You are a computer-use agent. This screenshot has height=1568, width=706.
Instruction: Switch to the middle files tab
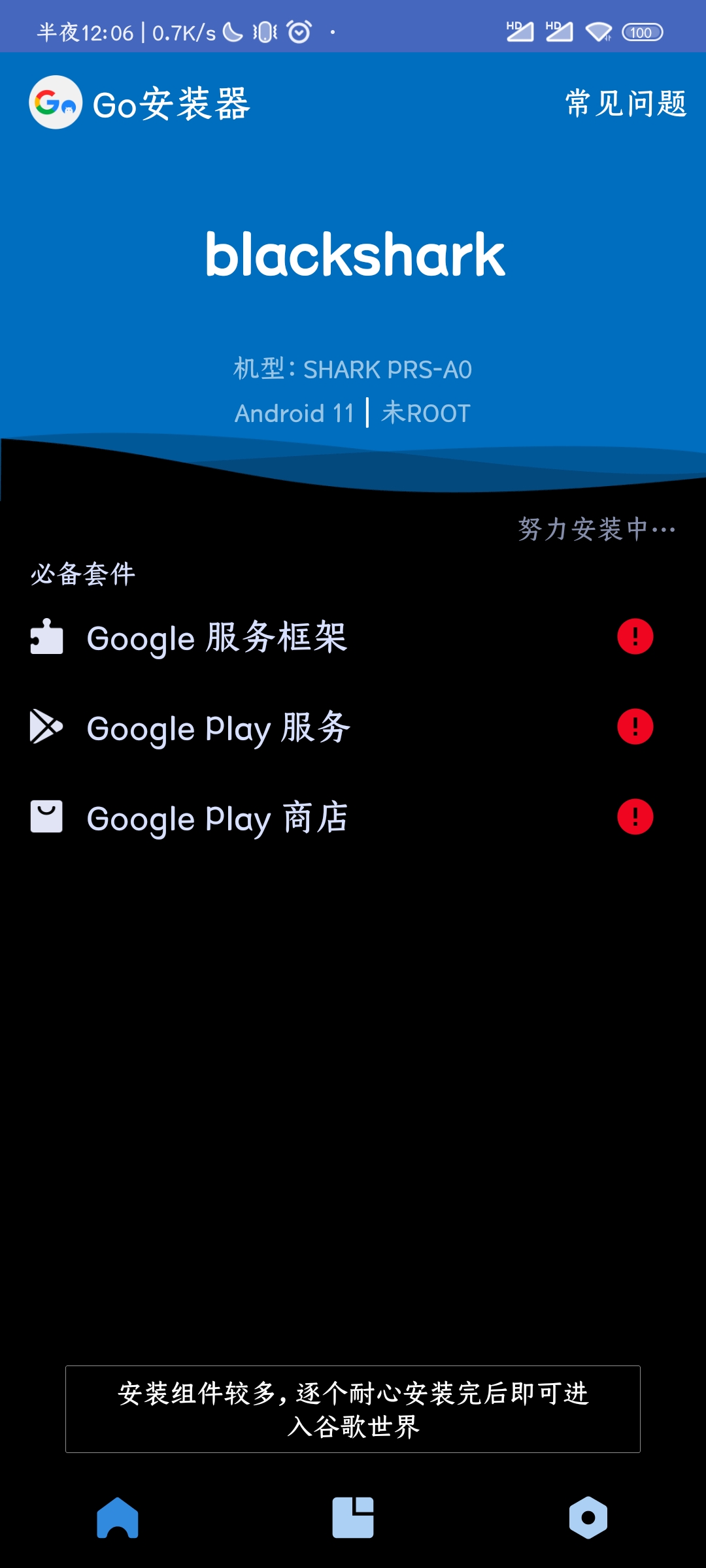tap(353, 1518)
